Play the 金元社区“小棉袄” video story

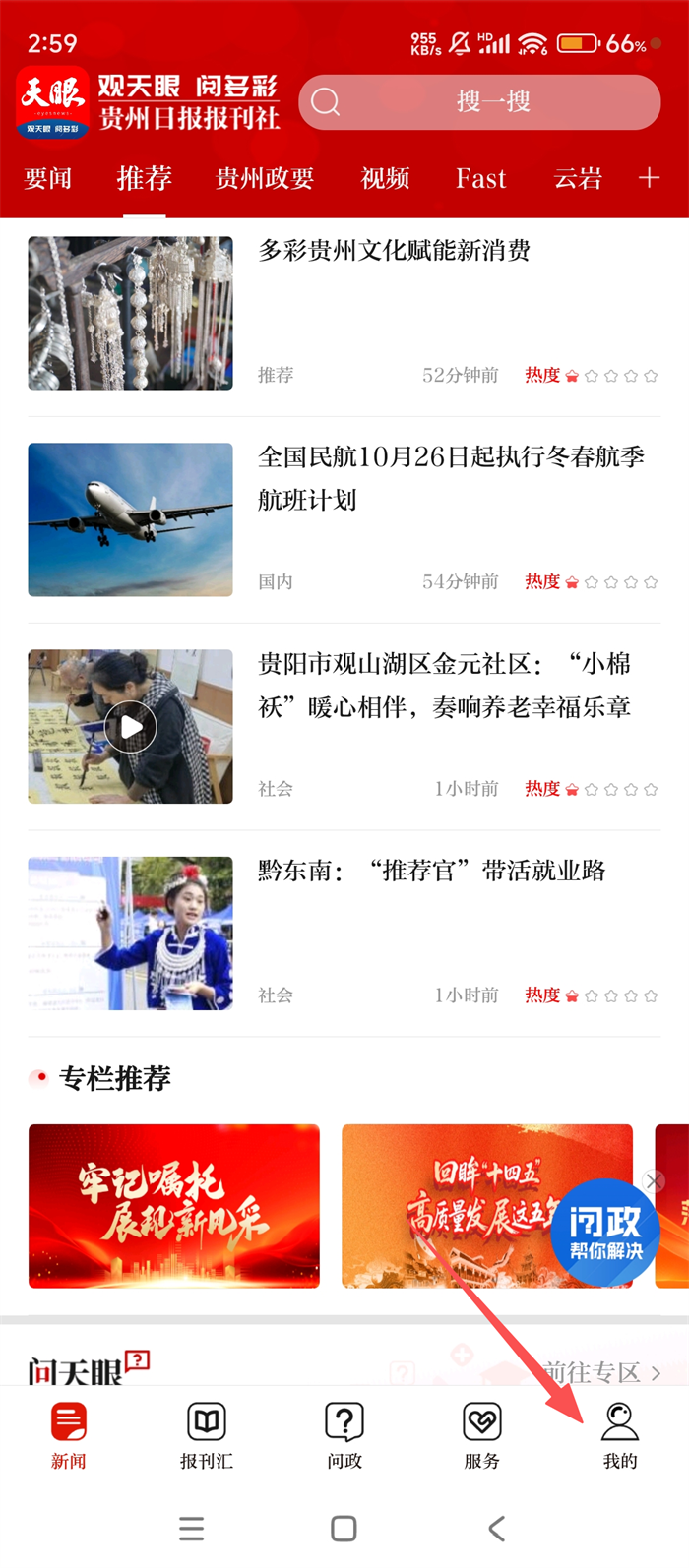click(131, 727)
